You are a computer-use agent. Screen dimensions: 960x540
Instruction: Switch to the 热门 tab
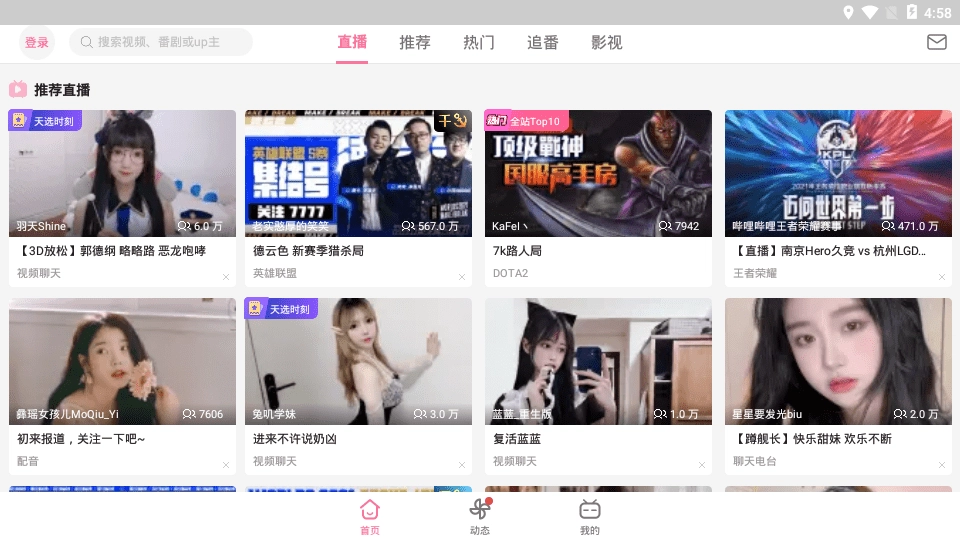[479, 42]
